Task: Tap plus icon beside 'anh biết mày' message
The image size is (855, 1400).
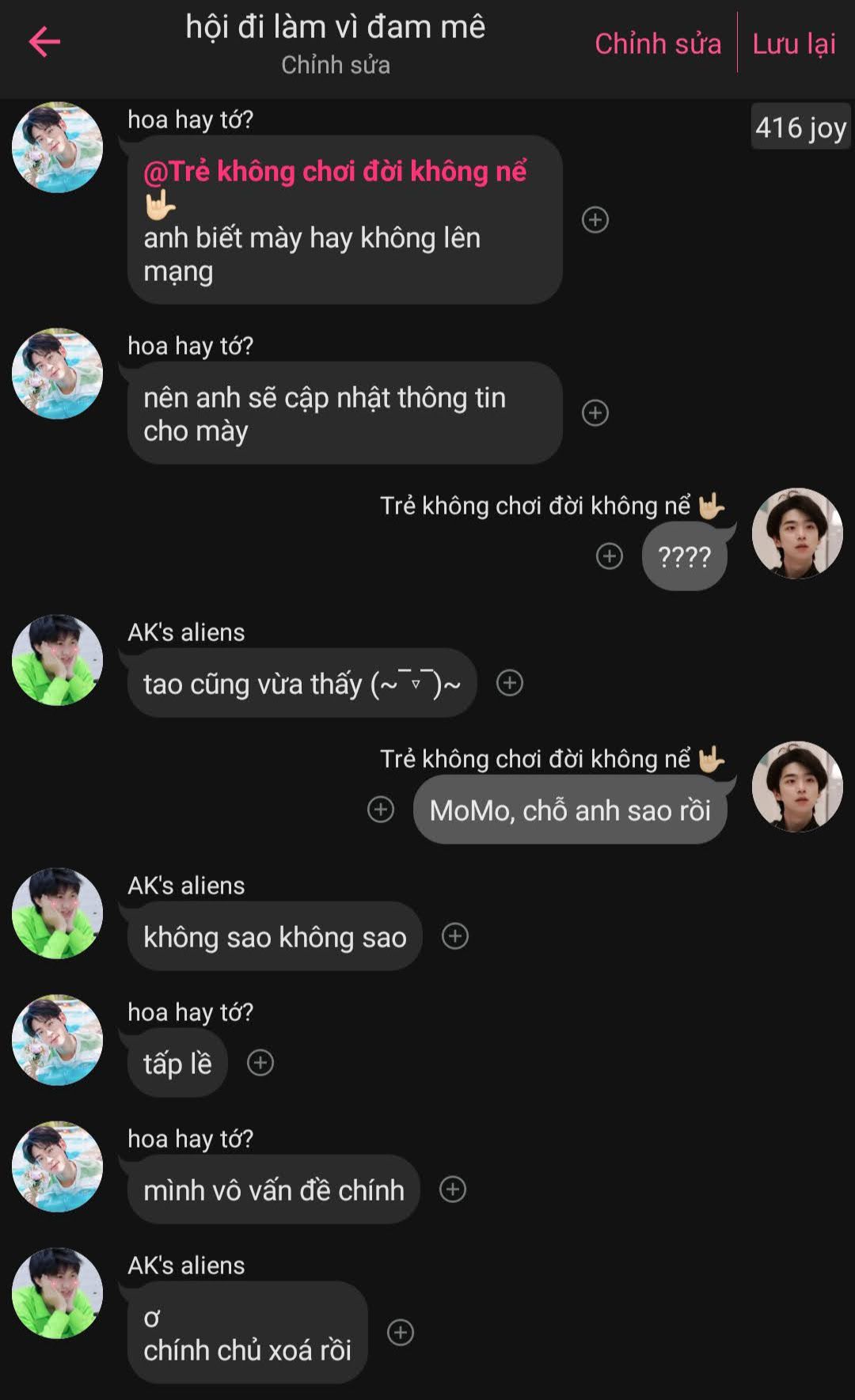Action: pyautogui.click(x=595, y=220)
